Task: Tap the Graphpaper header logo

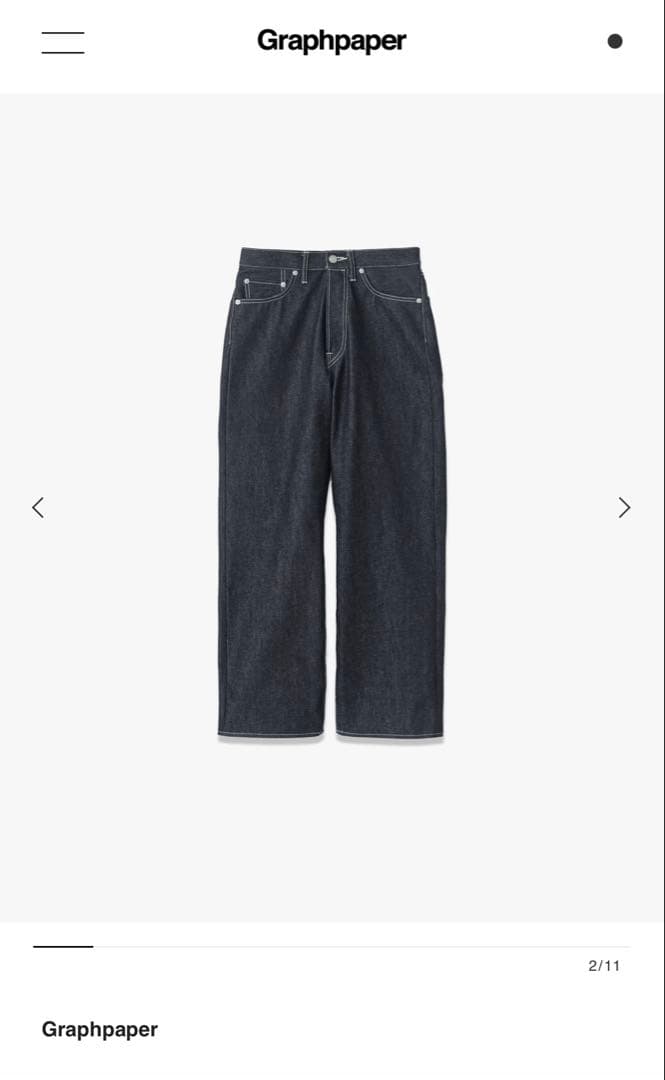Action: (331, 41)
